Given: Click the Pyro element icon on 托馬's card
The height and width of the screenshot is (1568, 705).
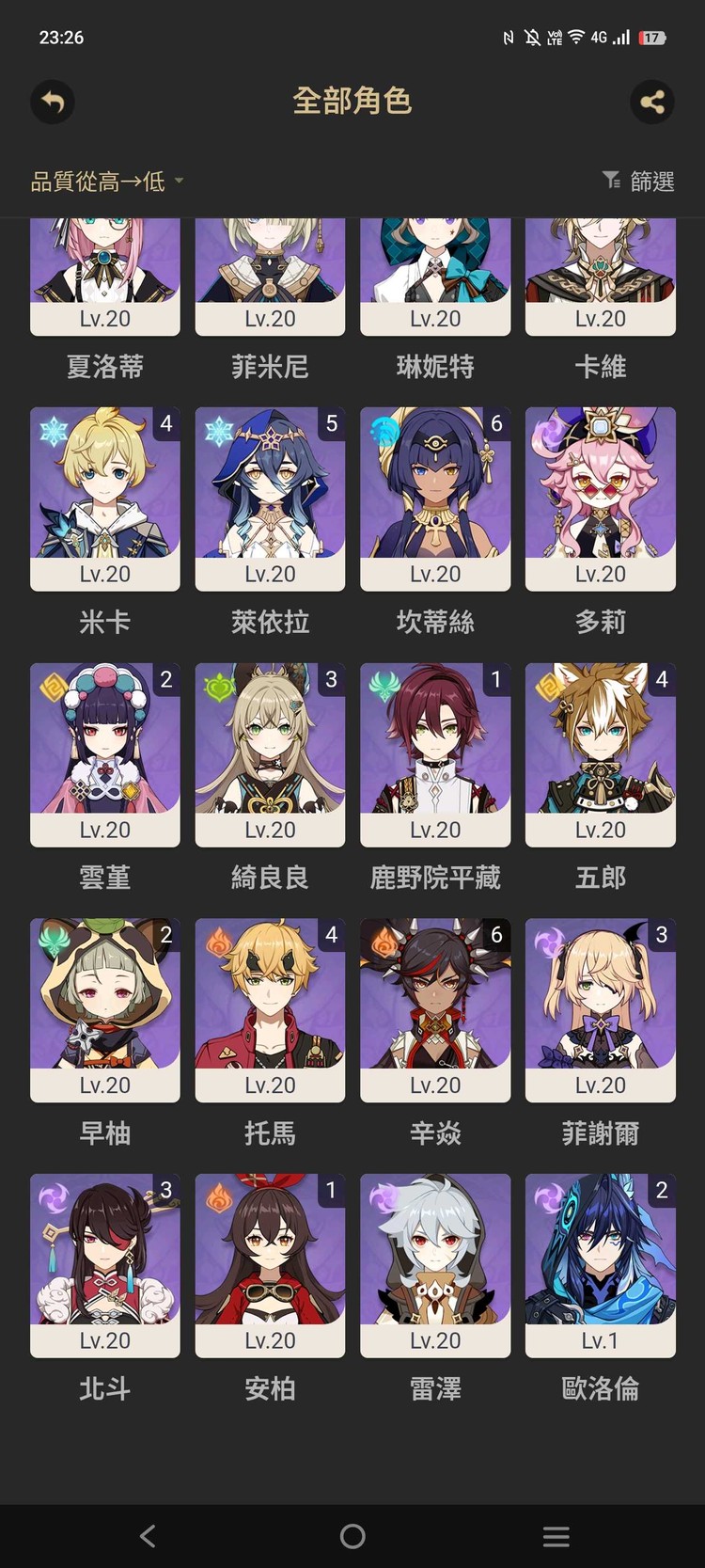Looking at the screenshot, I should (x=219, y=940).
